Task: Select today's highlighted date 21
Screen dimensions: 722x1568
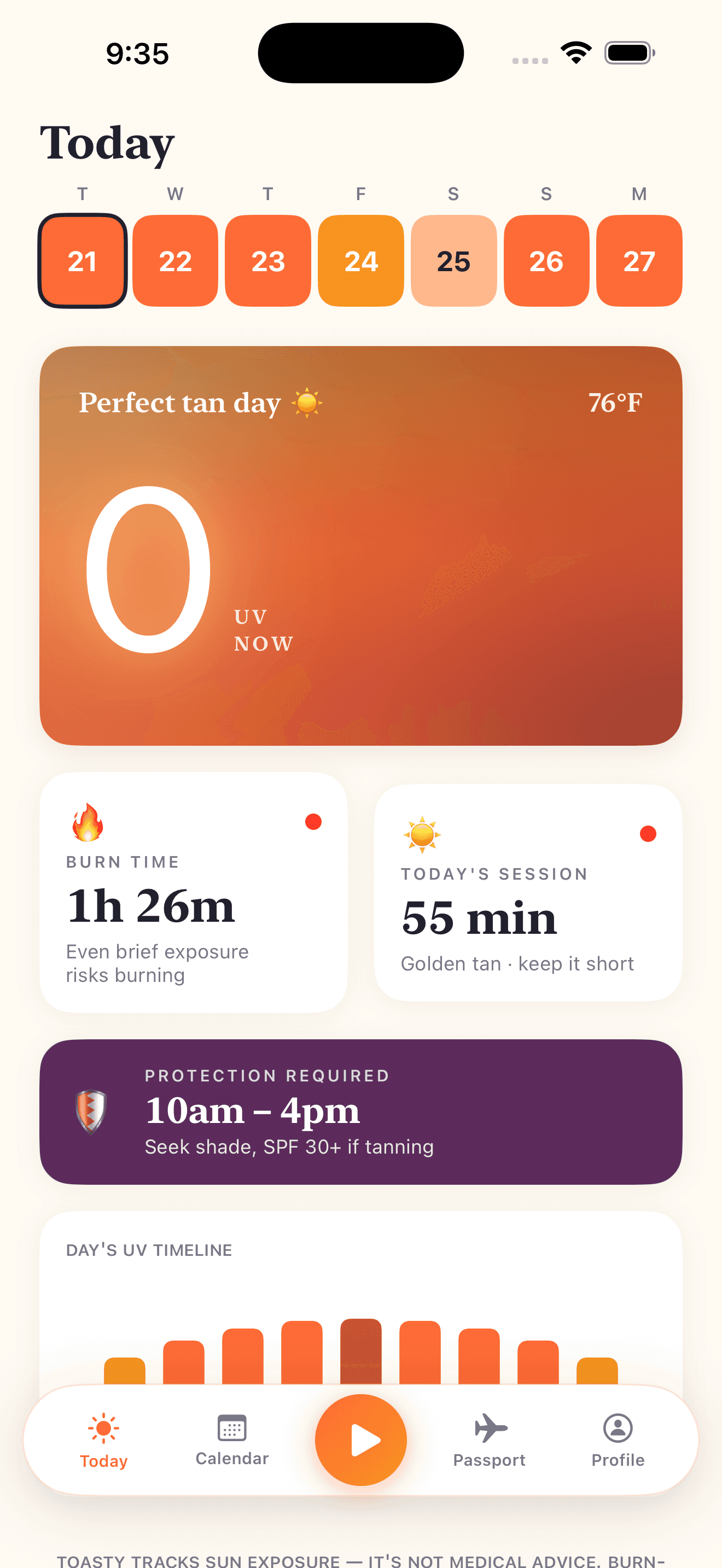Action: pos(82,261)
